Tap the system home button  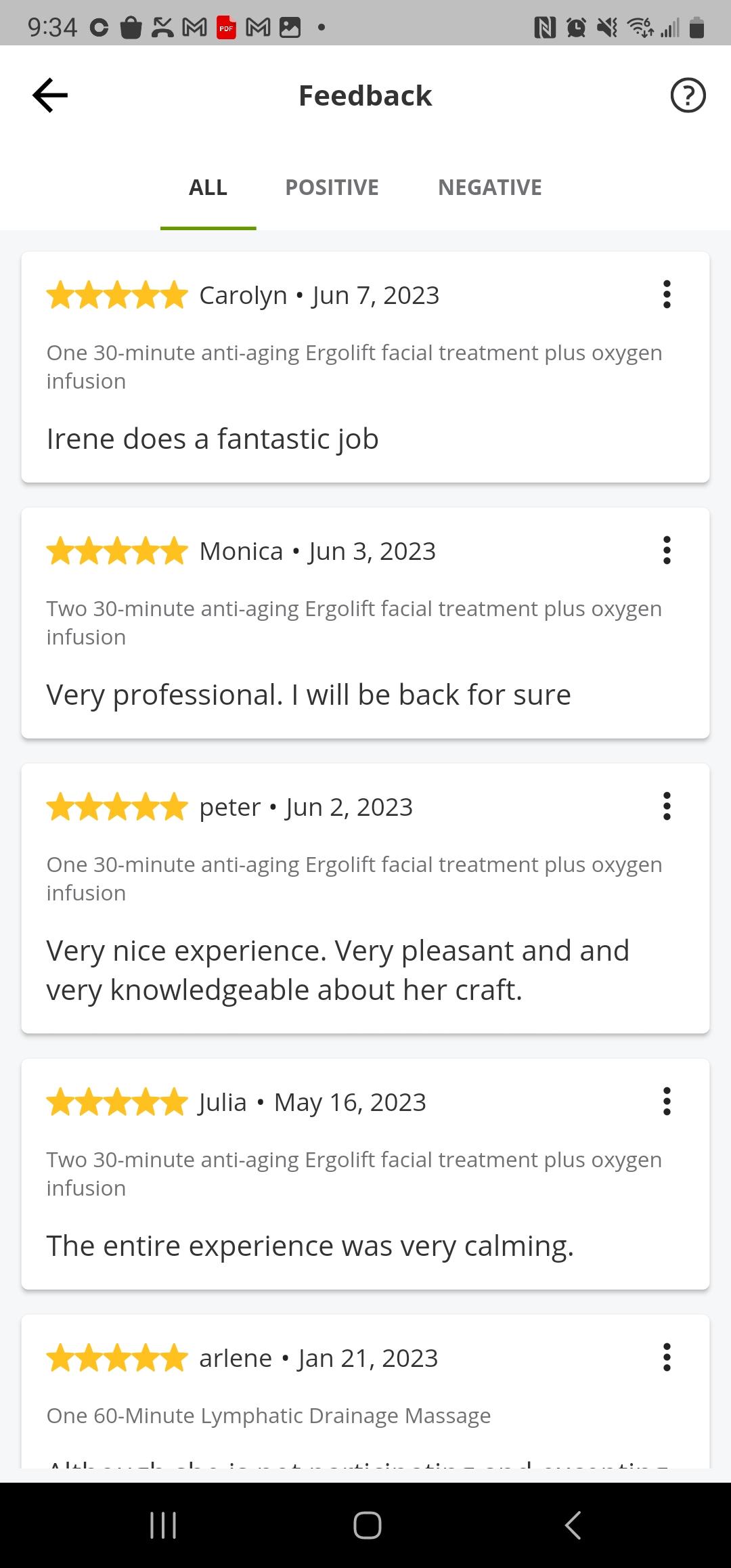click(x=367, y=1525)
